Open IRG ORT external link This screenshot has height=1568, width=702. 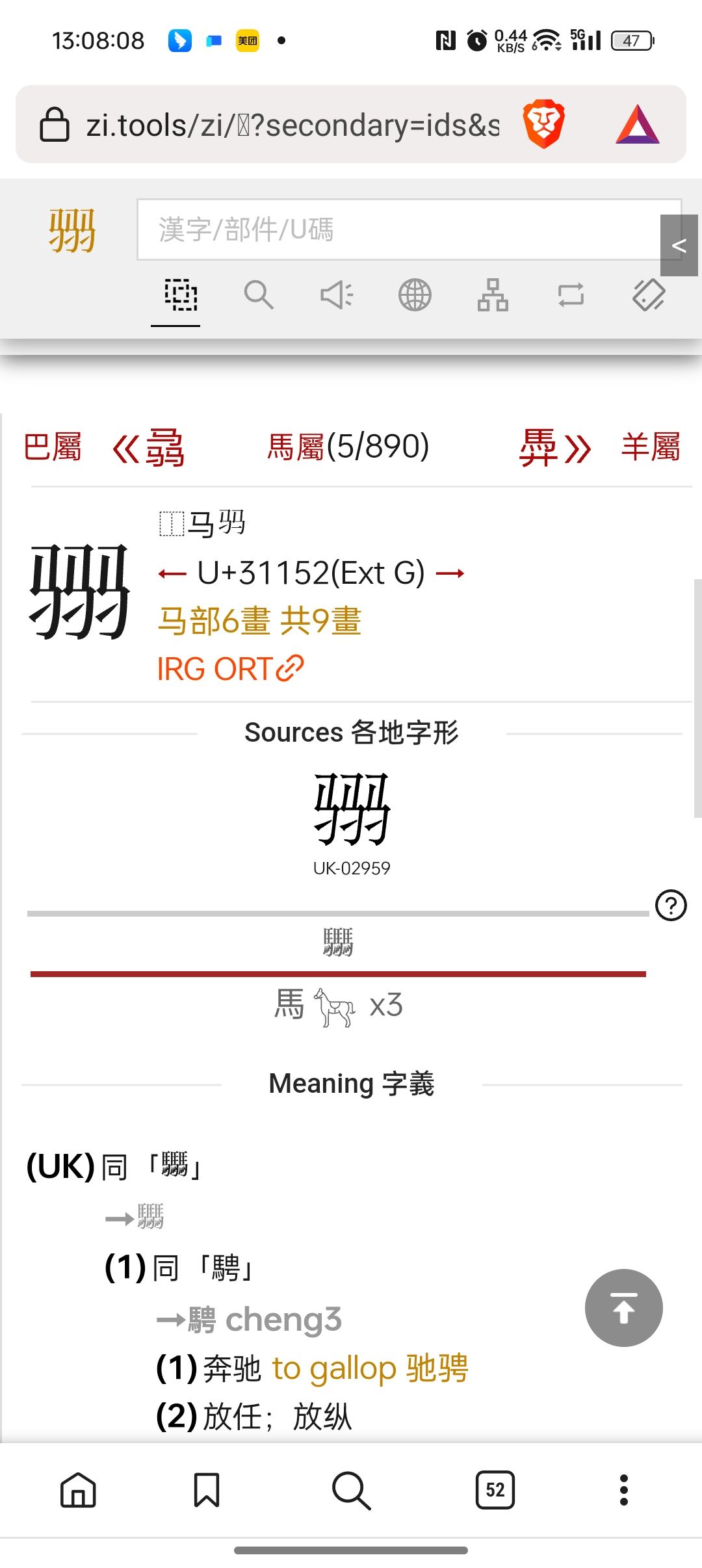[x=230, y=669]
